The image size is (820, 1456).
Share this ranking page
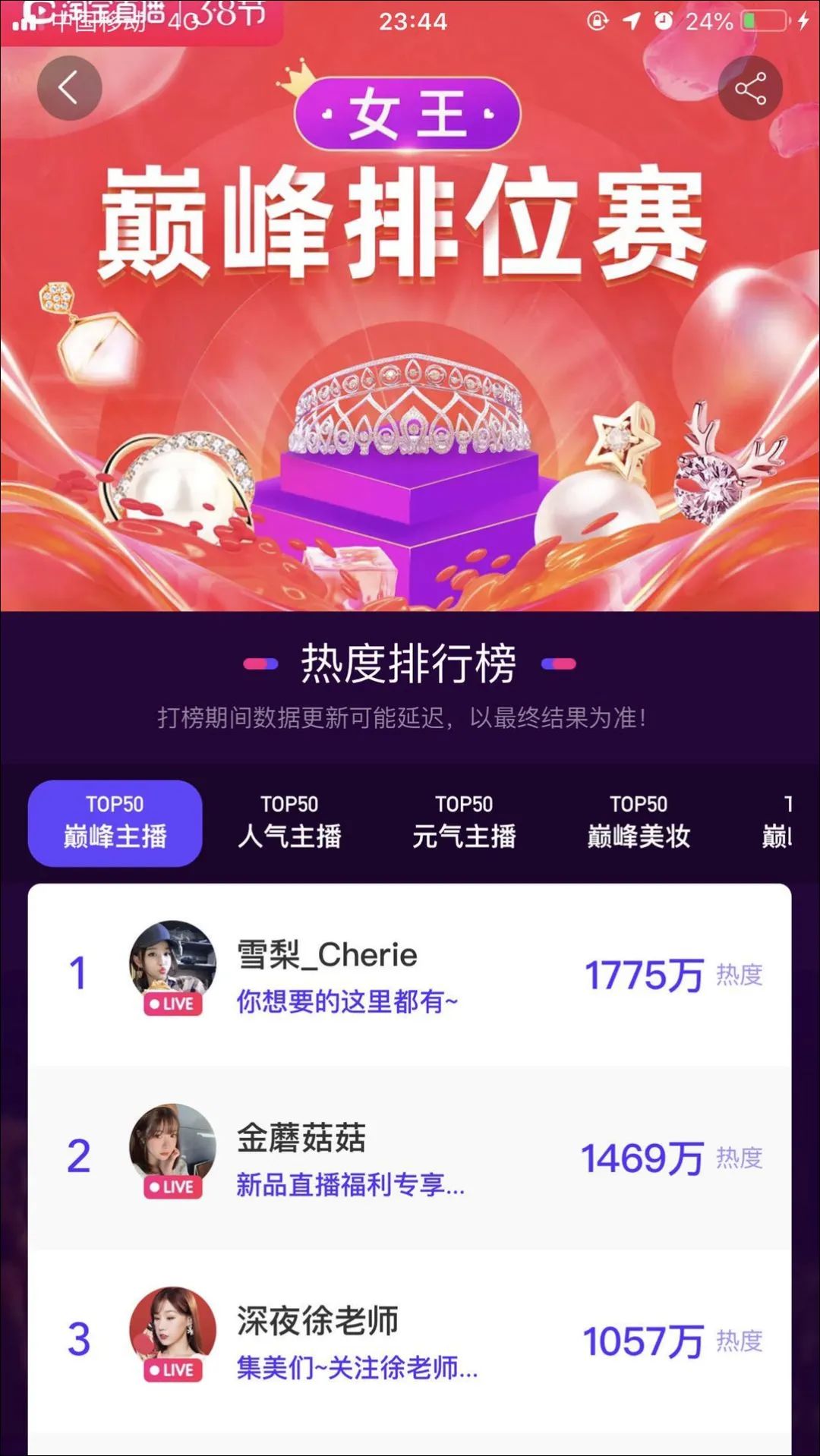[x=750, y=88]
